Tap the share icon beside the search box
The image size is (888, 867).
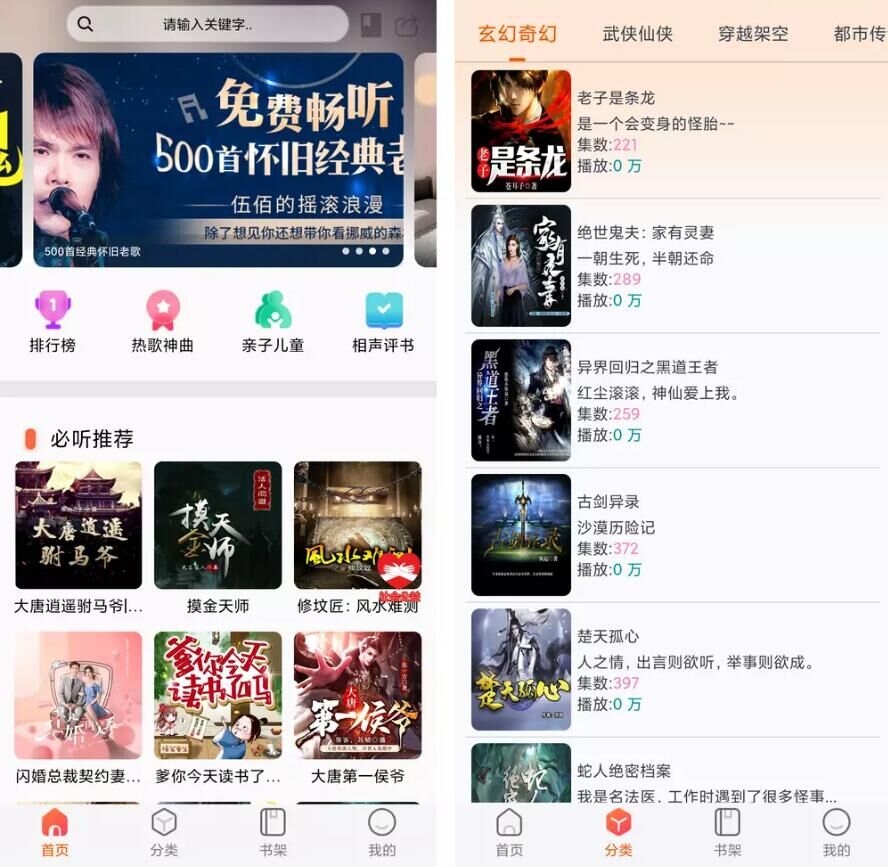(406, 25)
